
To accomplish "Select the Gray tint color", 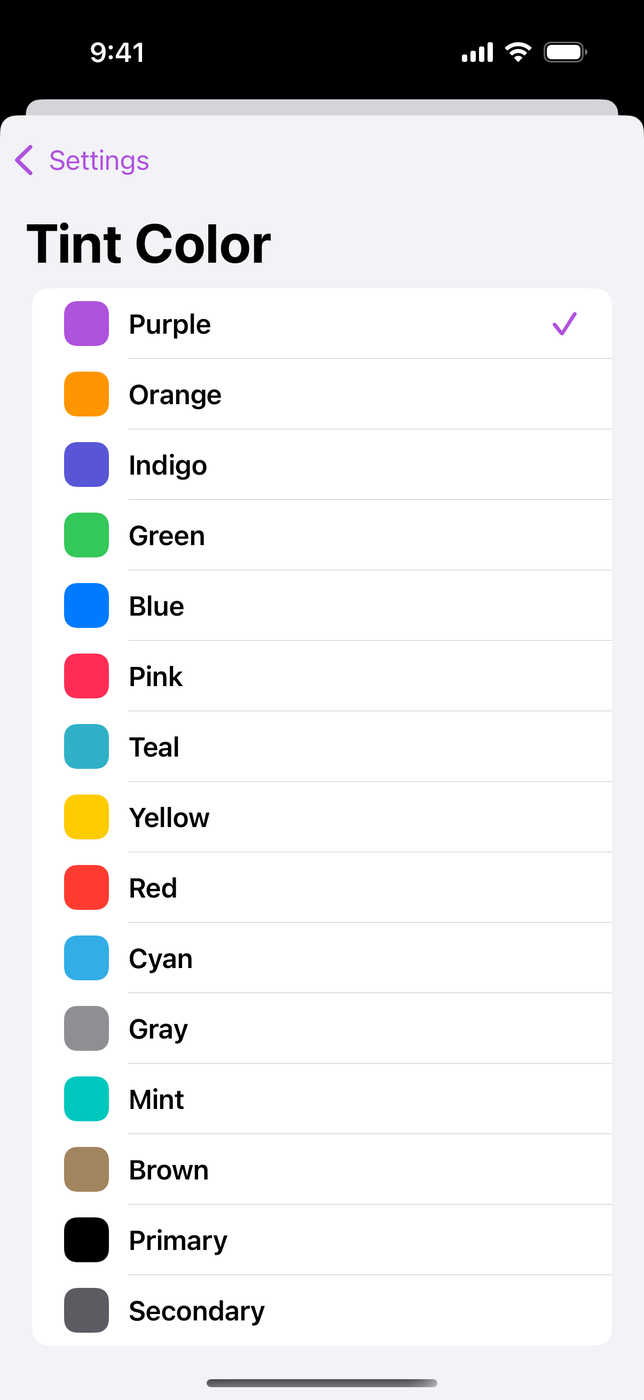I will pyautogui.click(x=322, y=1029).
